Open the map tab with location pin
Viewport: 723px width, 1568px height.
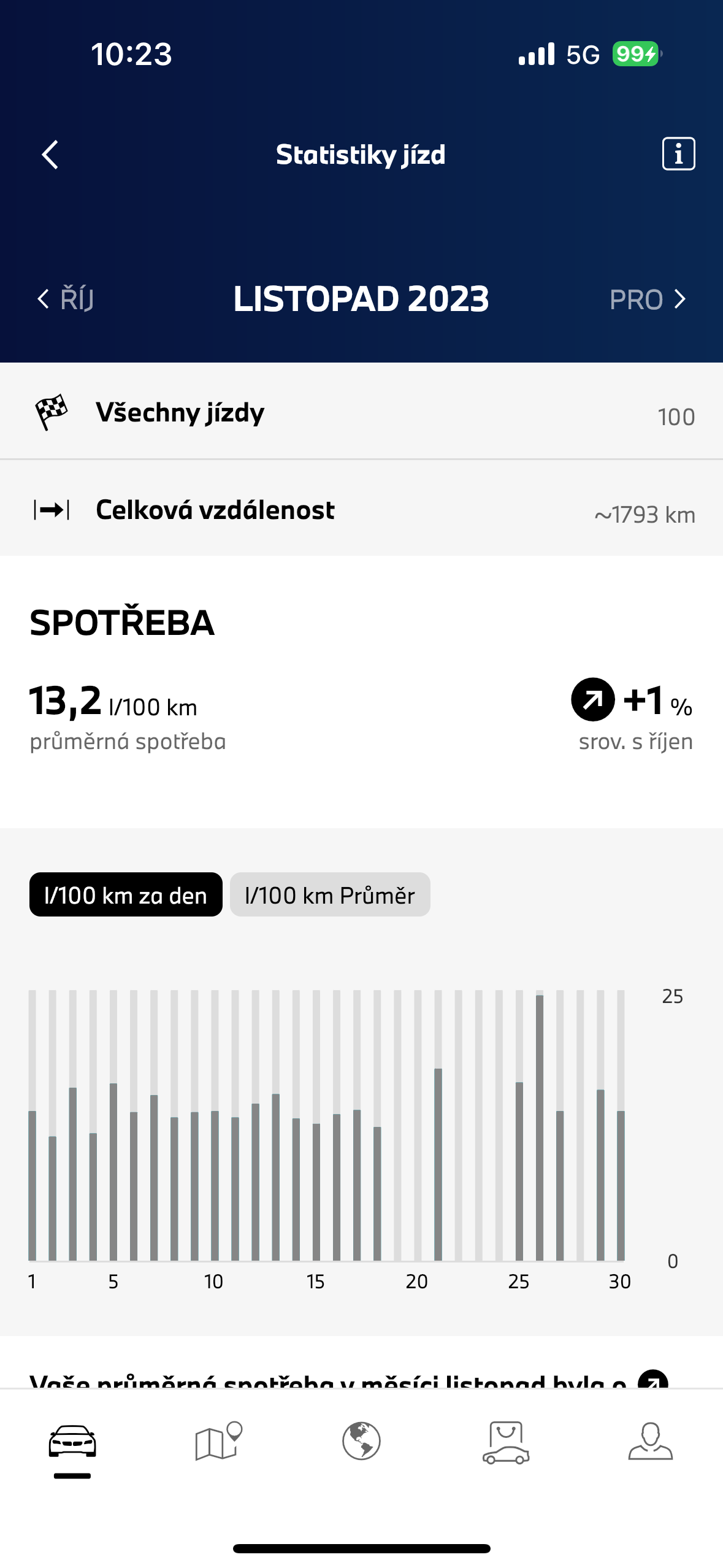[218, 1442]
